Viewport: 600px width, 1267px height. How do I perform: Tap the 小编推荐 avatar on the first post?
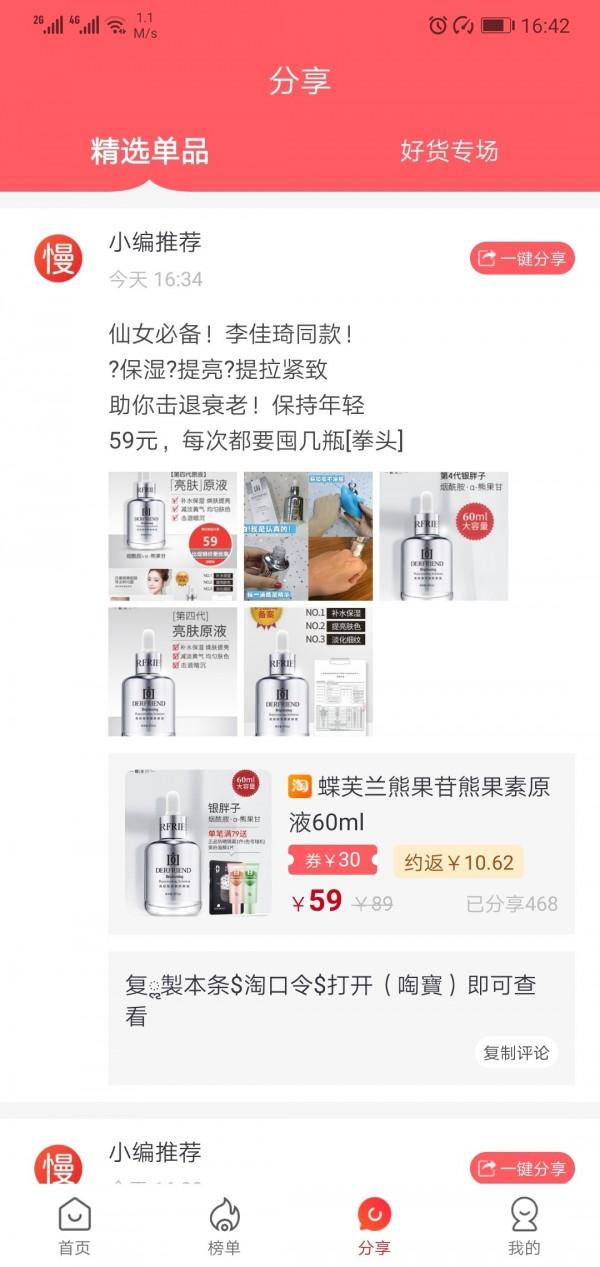(x=58, y=260)
